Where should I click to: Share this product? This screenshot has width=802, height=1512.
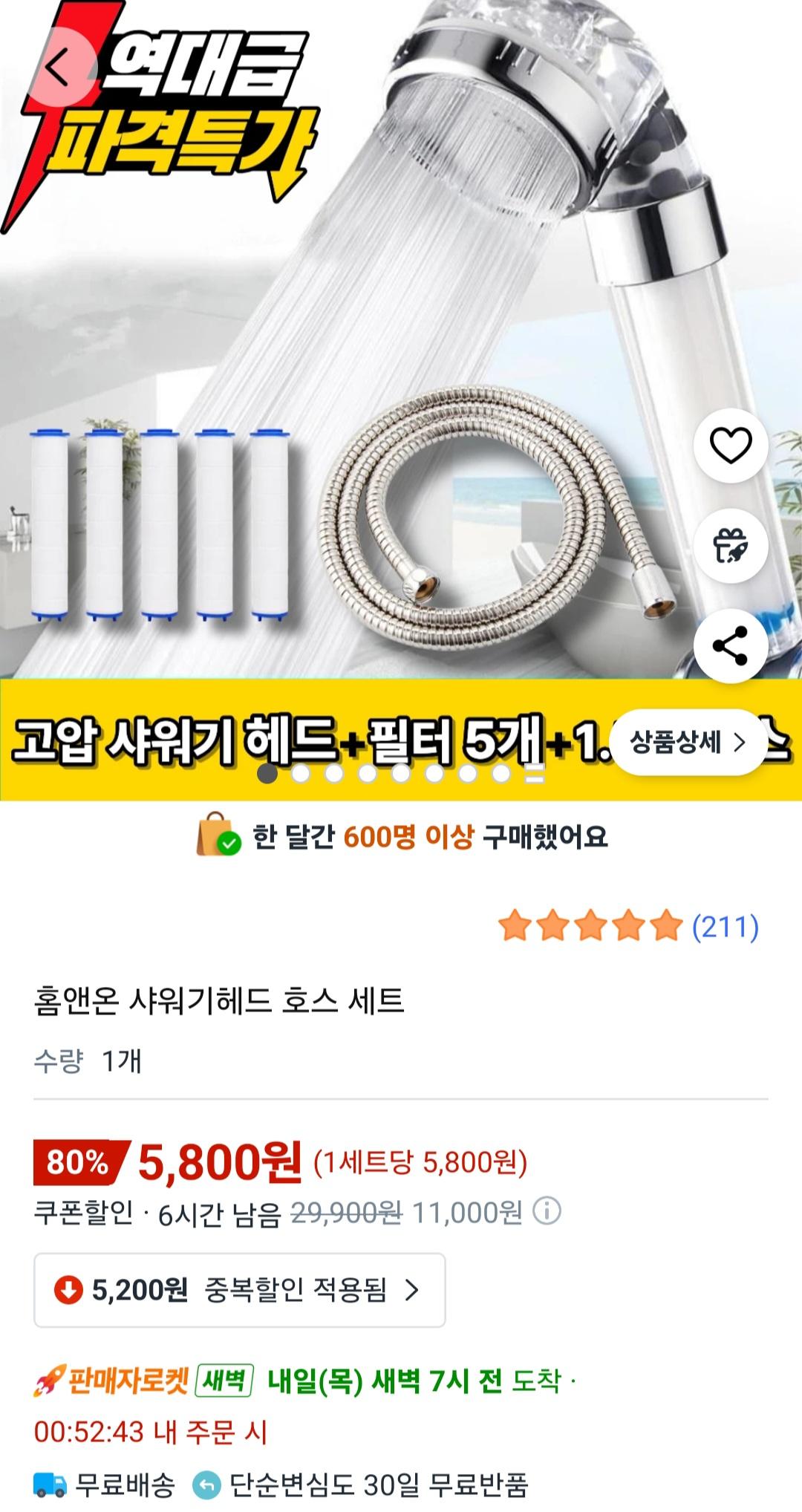(x=731, y=646)
